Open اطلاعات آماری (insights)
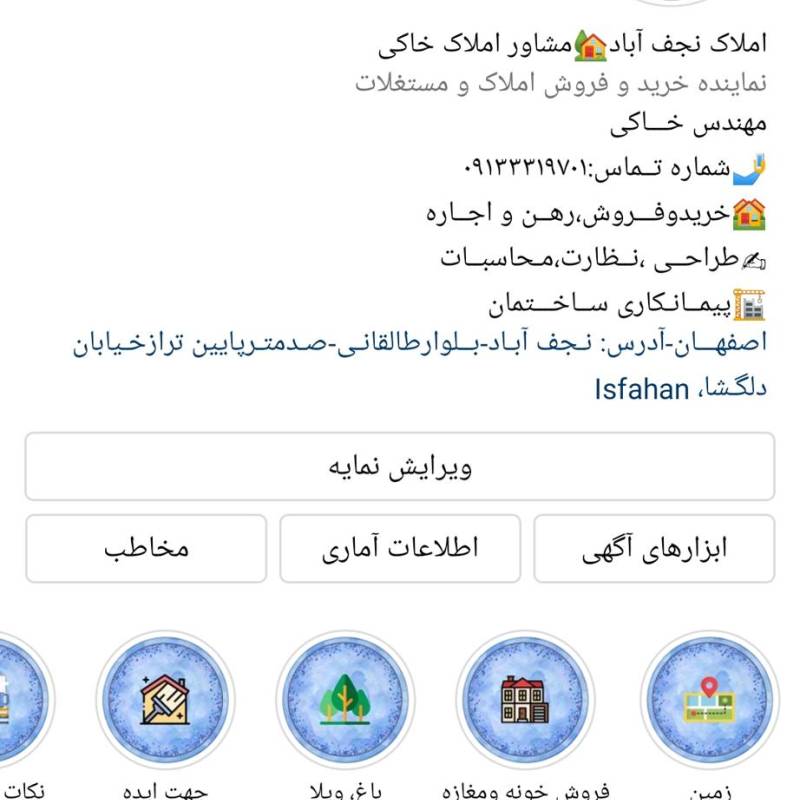This screenshot has height=800, width=800. (x=400, y=548)
